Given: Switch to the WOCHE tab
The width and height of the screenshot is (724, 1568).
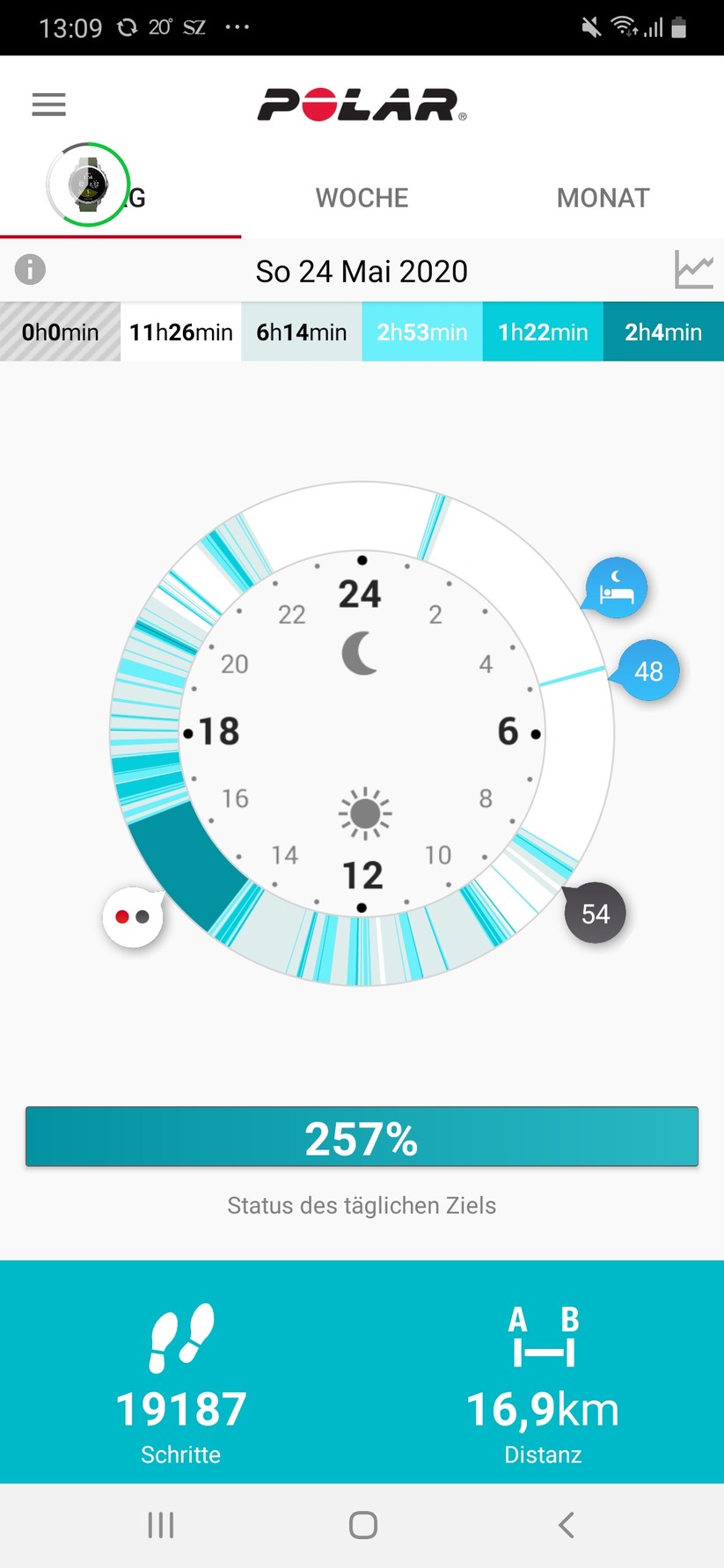Looking at the screenshot, I should (362, 198).
